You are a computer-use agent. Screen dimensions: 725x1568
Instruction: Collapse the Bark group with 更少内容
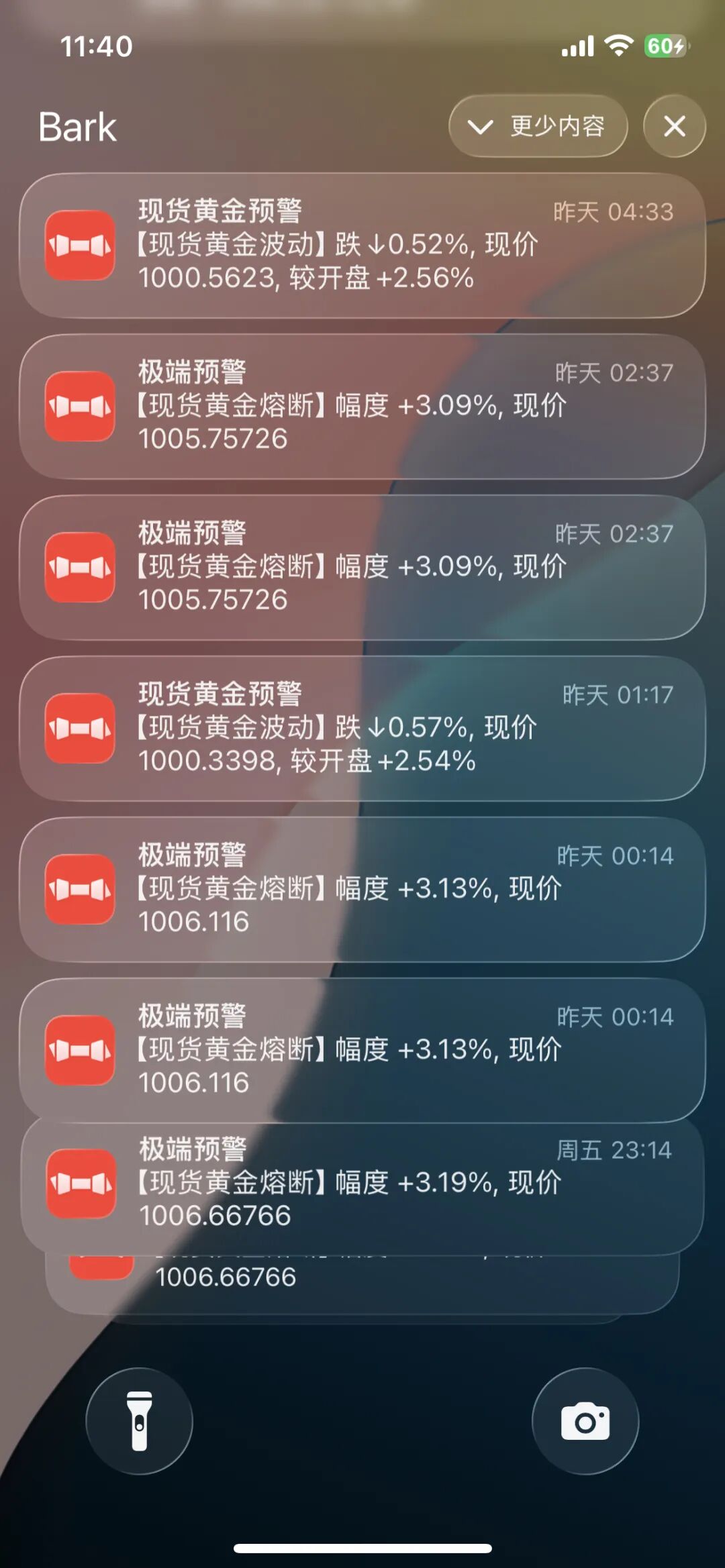coord(538,126)
